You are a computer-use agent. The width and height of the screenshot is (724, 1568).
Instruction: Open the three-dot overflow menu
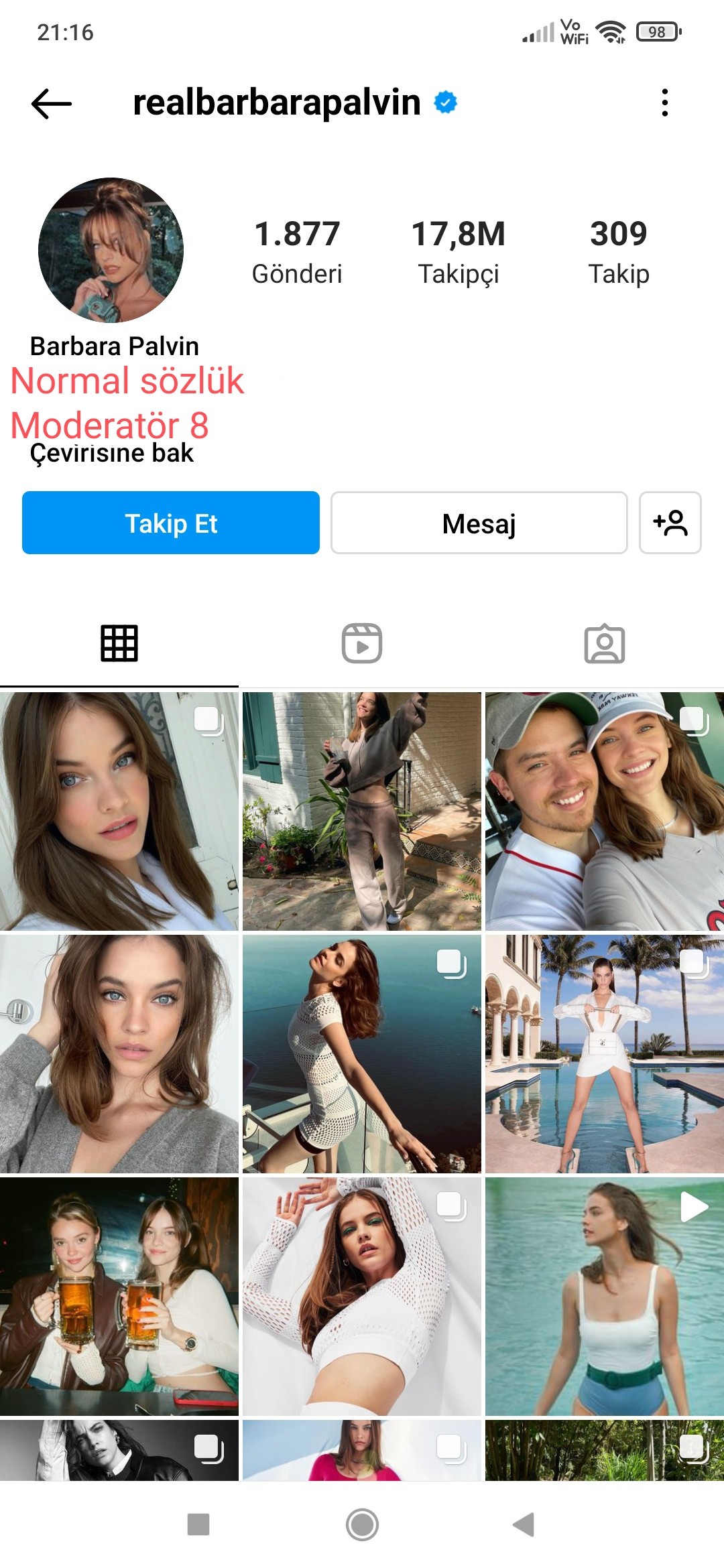pyautogui.click(x=664, y=103)
